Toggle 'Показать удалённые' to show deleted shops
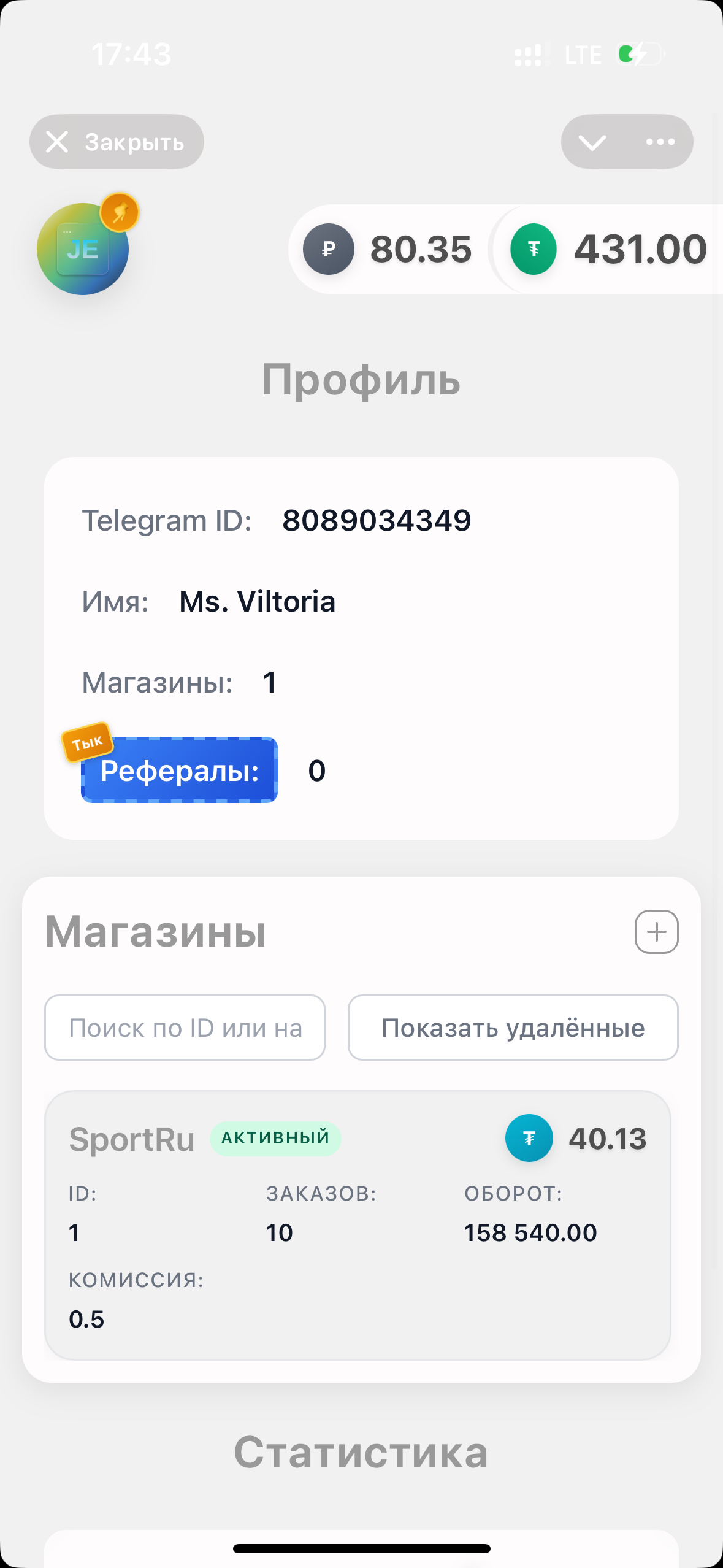The height and width of the screenshot is (1568, 723). 513,1028
